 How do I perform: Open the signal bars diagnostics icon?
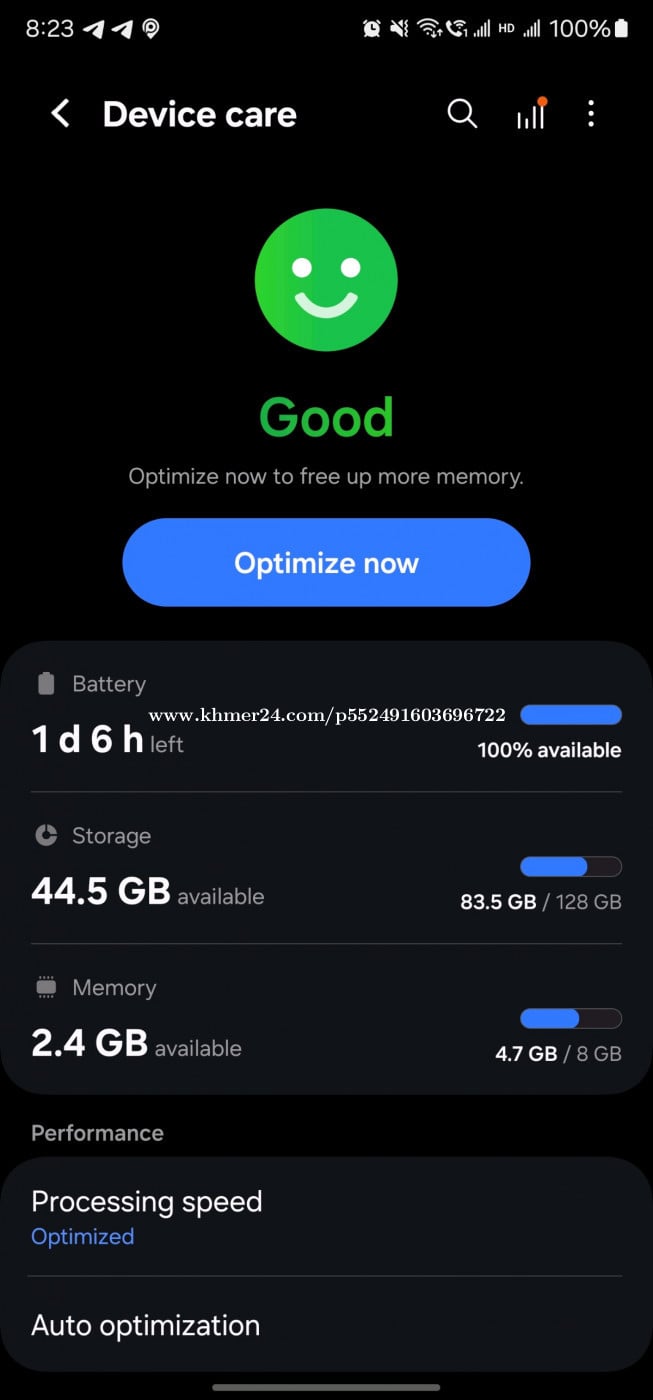tap(531, 115)
